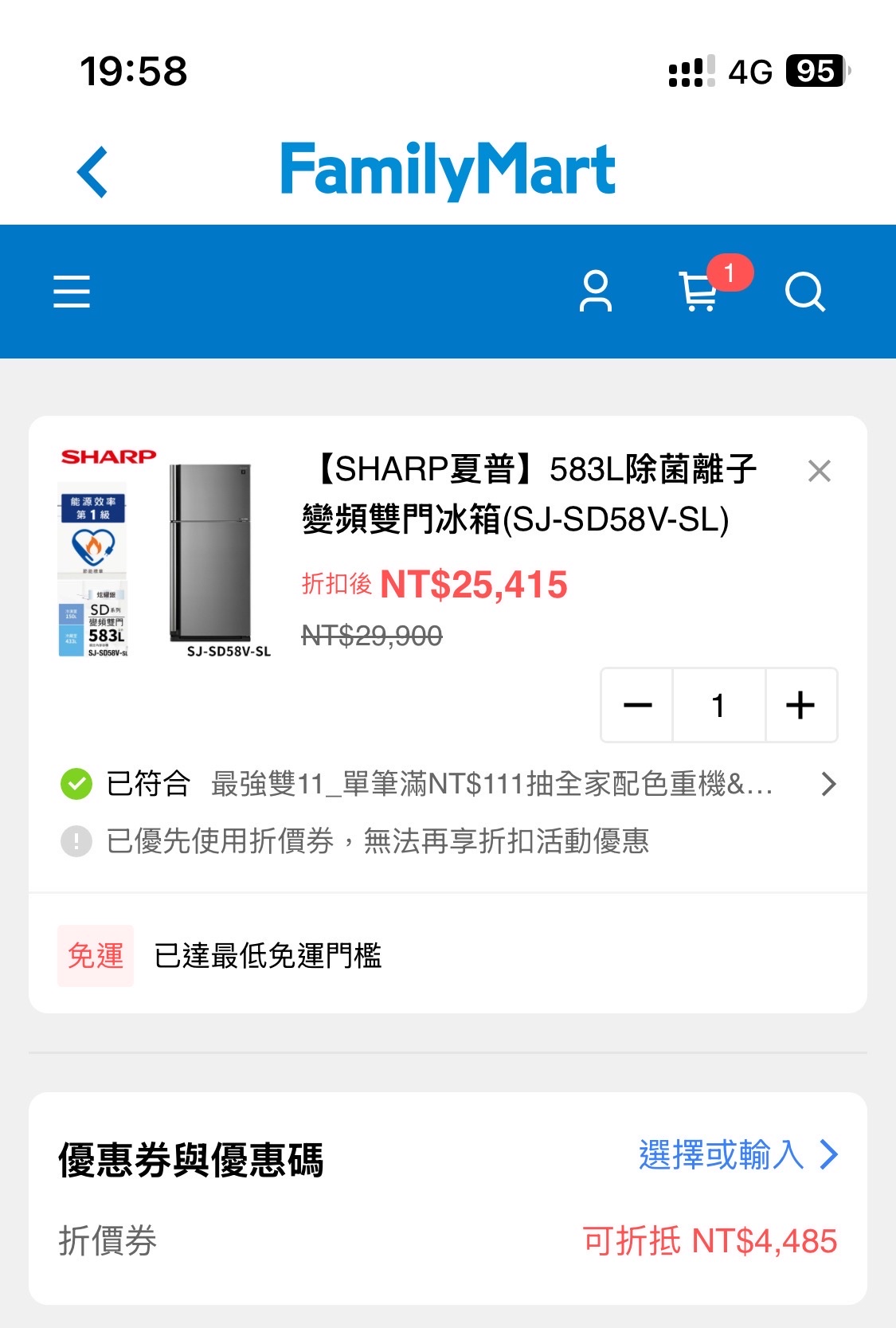Screen dimensions: 896x1328
Task: Increase quantity with the plus button
Action: 800,705
